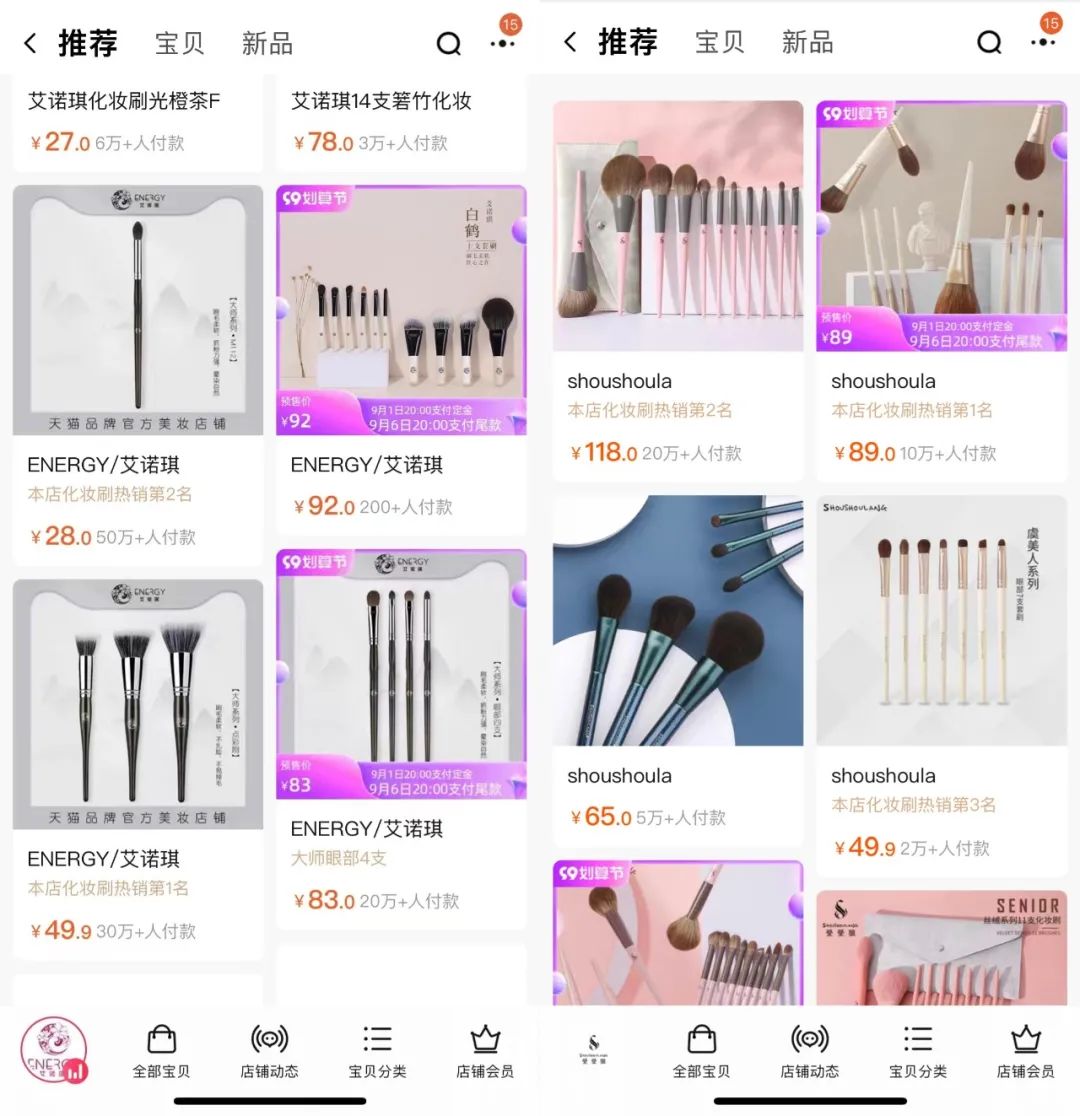Open the shoushoula shop logo in bottom bar
Screen dimensions: 1080x1116
point(593,1050)
